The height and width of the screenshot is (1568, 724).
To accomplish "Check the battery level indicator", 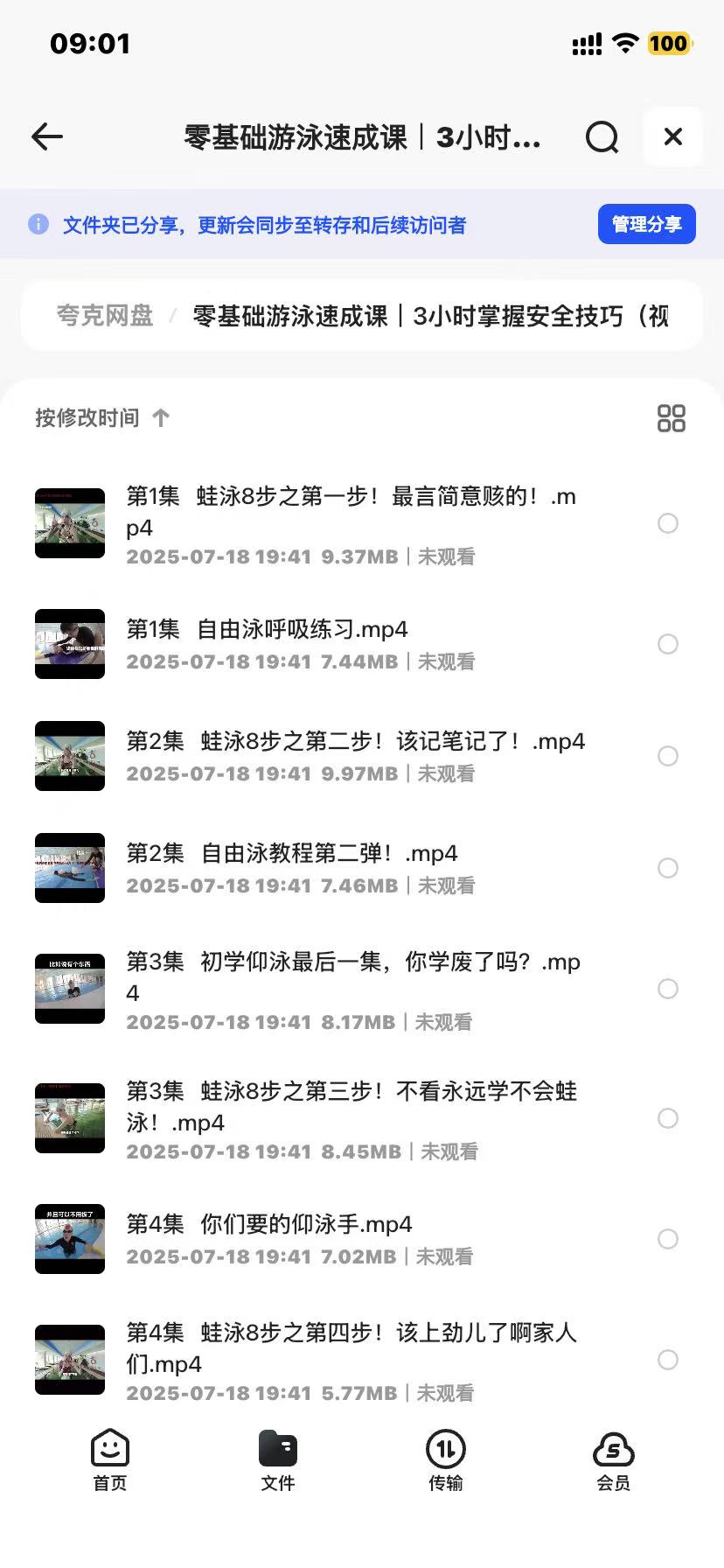I will pos(668,43).
